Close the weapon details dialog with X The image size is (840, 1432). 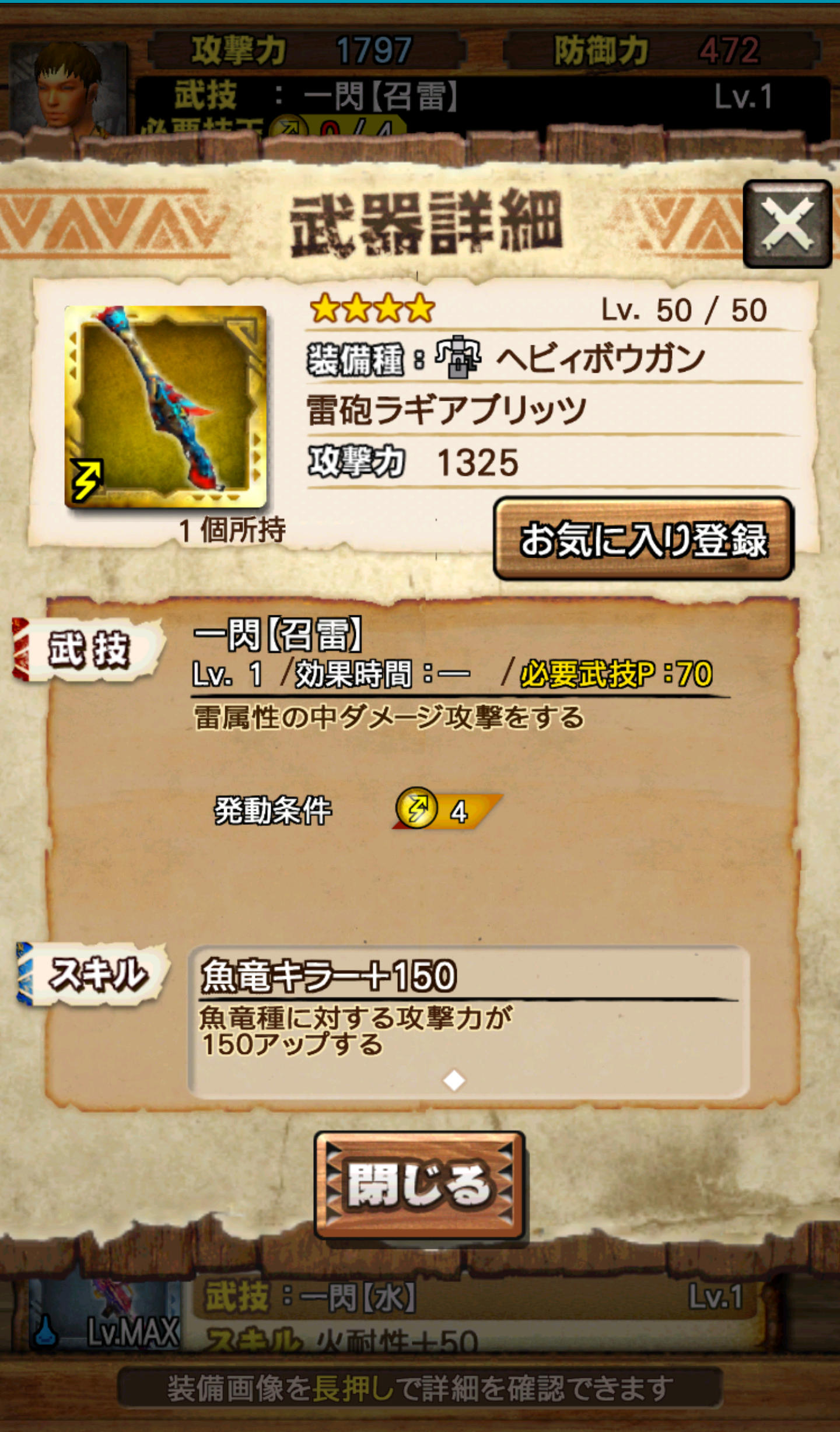[x=787, y=224]
